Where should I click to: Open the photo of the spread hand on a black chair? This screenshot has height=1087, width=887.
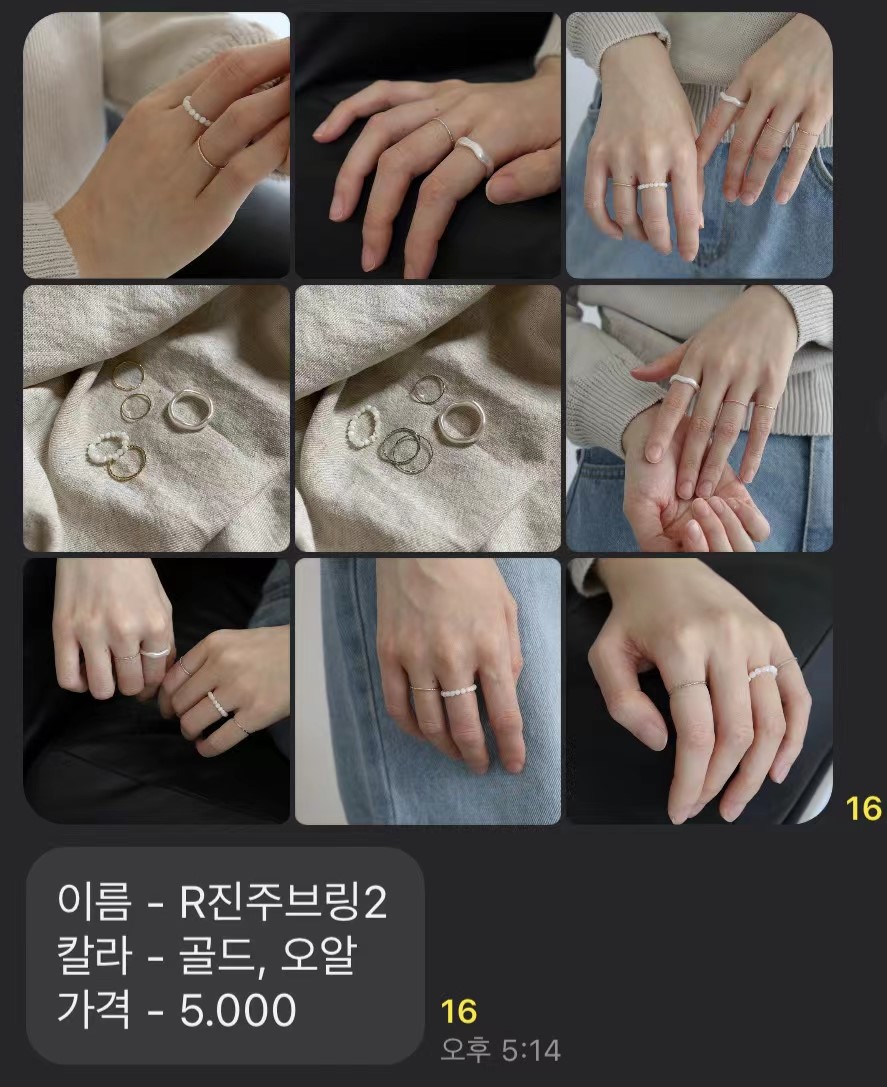pos(699,691)
